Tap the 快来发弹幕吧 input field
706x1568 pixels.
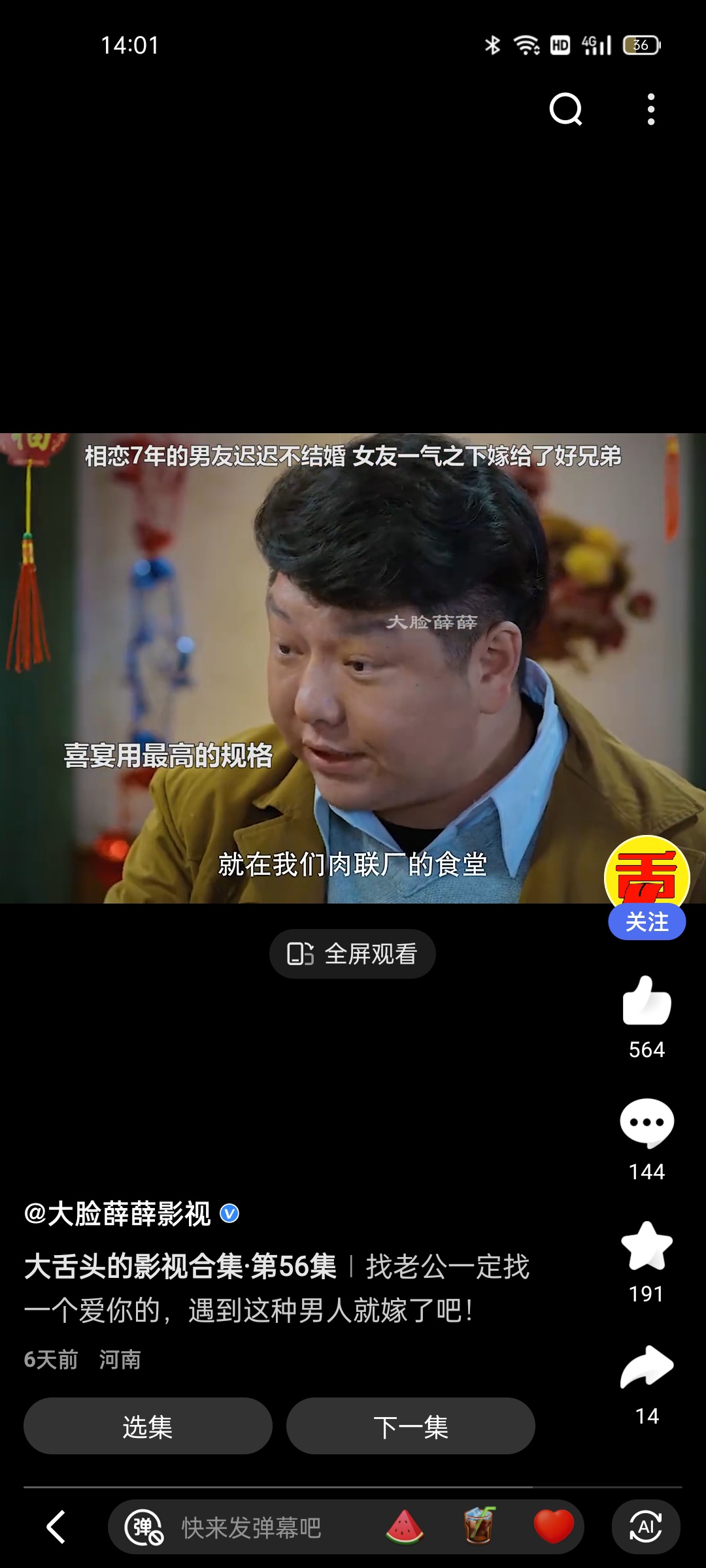coord(252,1527)
